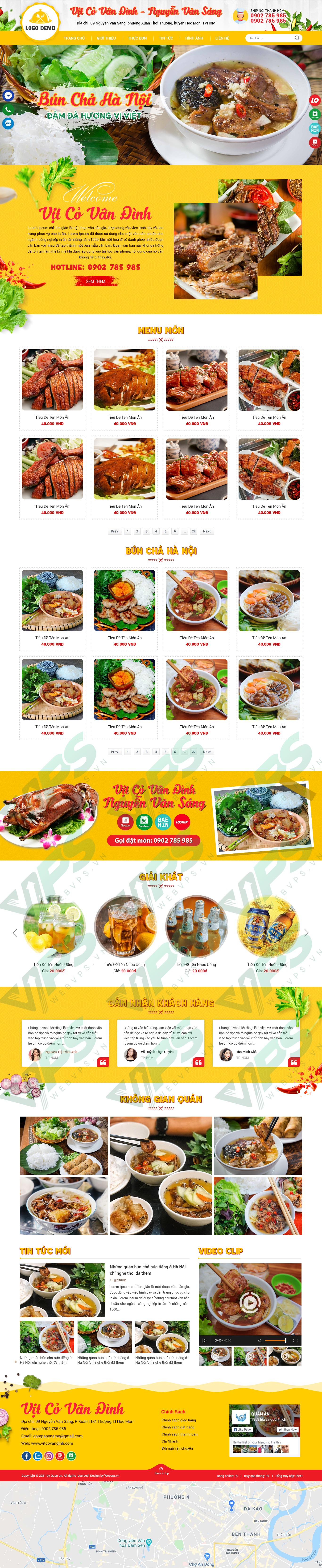Go to page 2 of MENU MÓN
The width and height of the screenshot is (322, 1568).
pos(137,531)
